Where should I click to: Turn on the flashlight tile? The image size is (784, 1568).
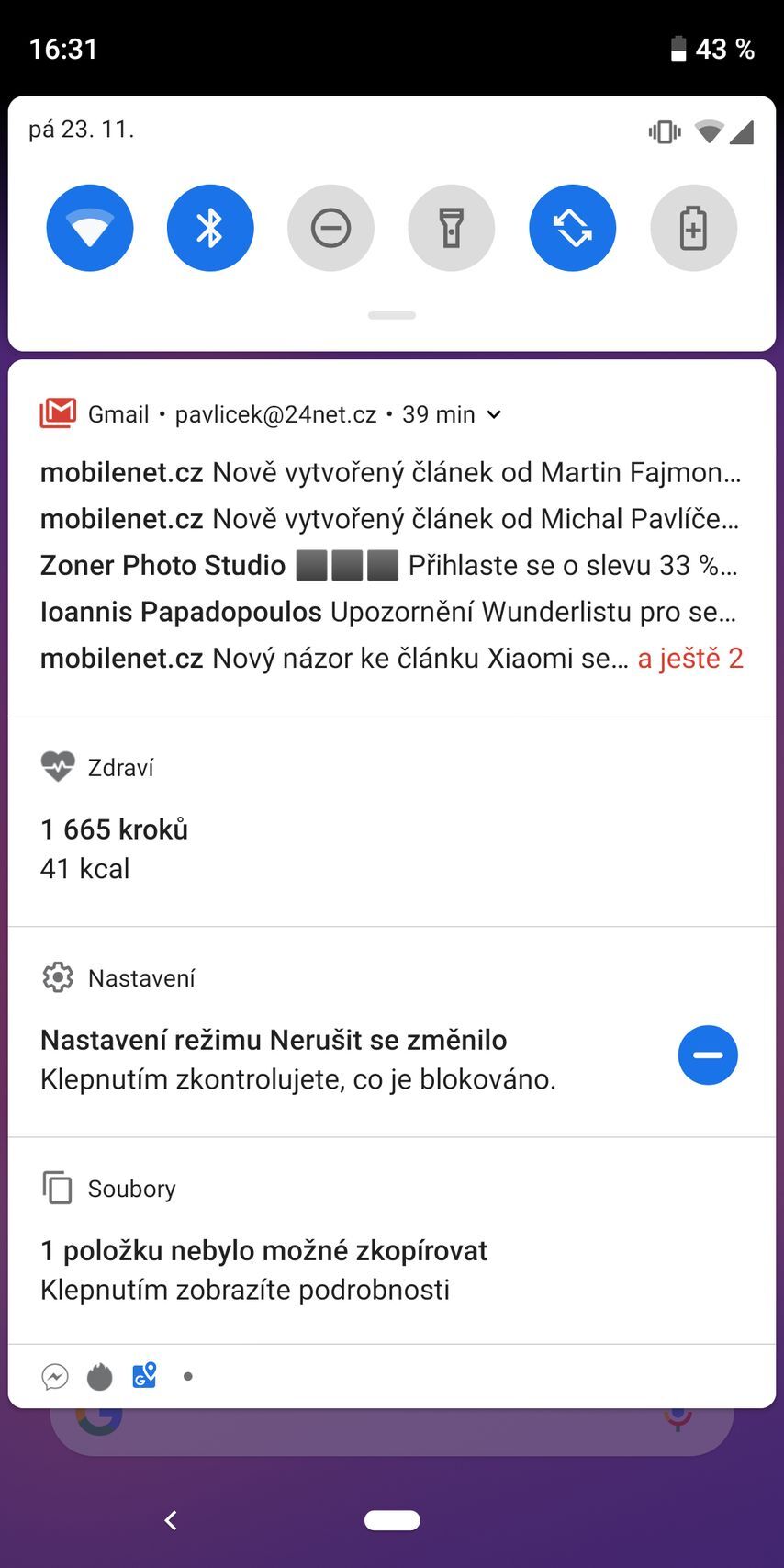[452, 227]
